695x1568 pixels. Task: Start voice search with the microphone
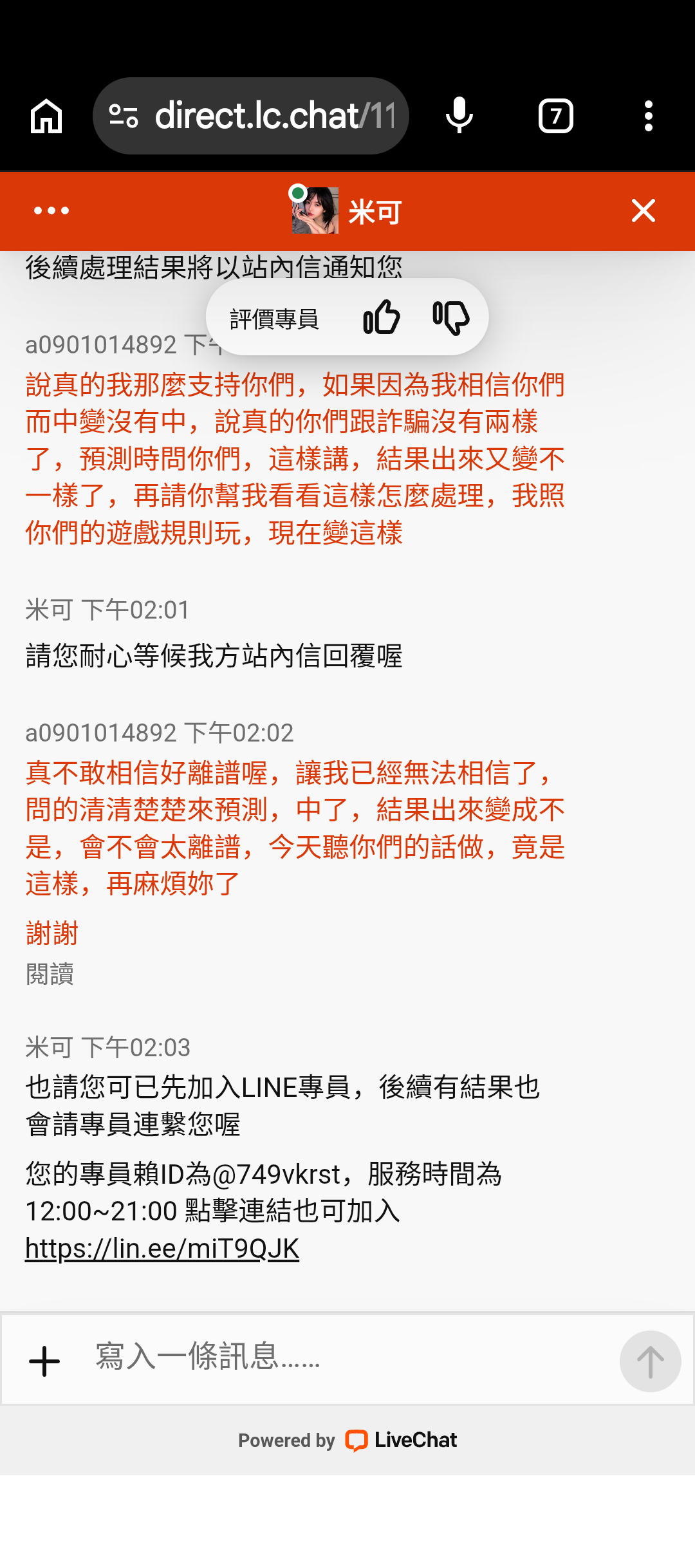(x=459, y=116)
